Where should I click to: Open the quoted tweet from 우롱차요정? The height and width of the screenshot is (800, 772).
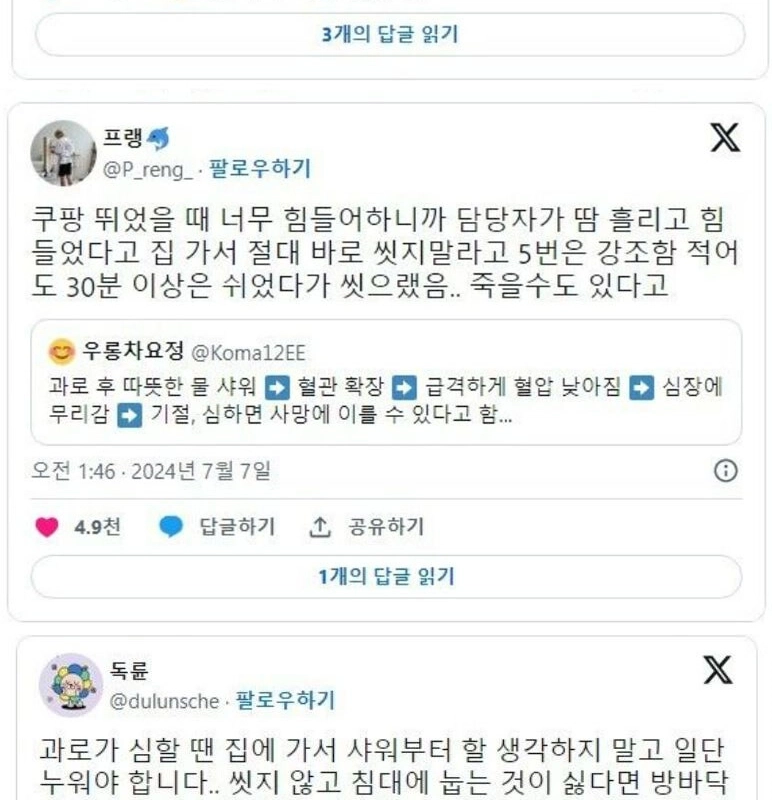tap(386, 382)
